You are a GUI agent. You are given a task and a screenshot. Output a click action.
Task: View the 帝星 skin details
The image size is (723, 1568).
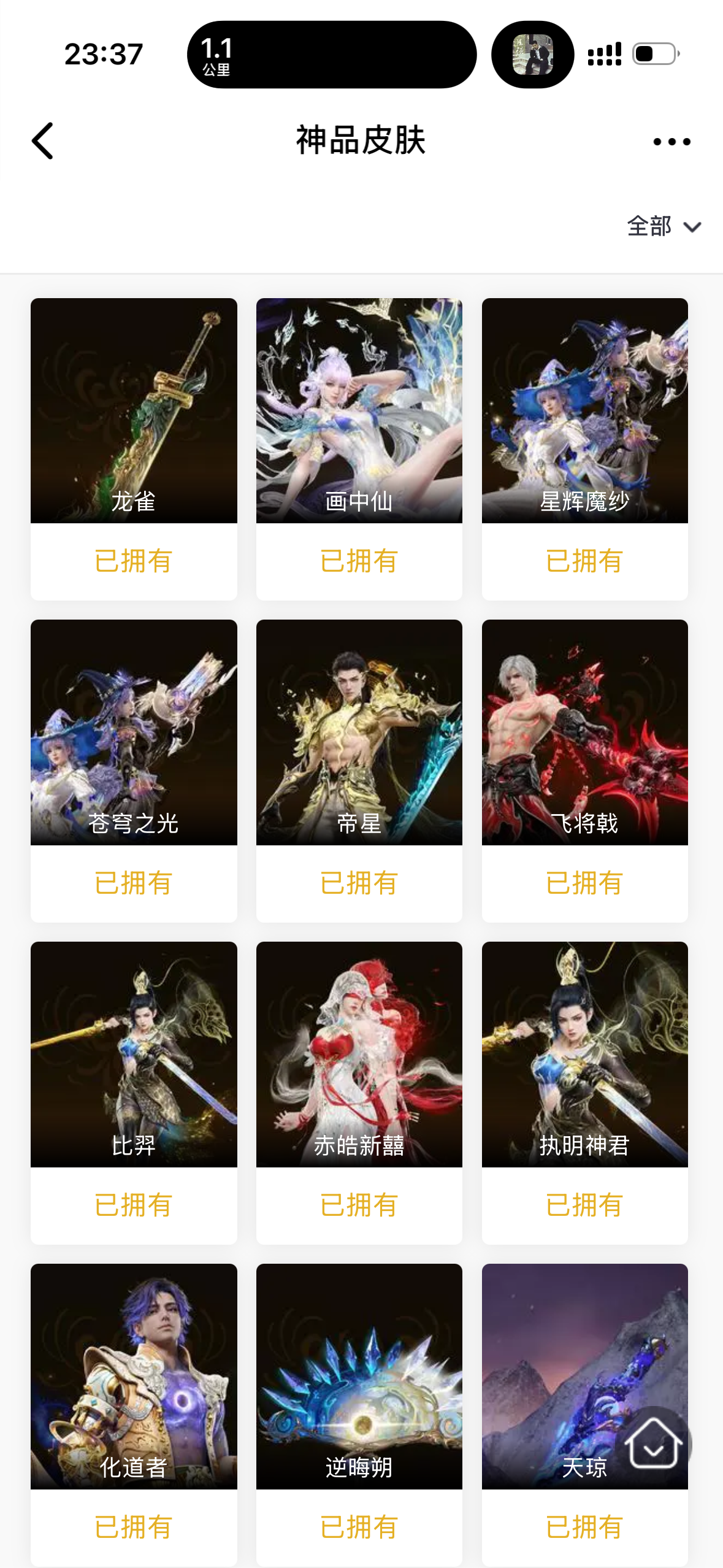(359, 732)
